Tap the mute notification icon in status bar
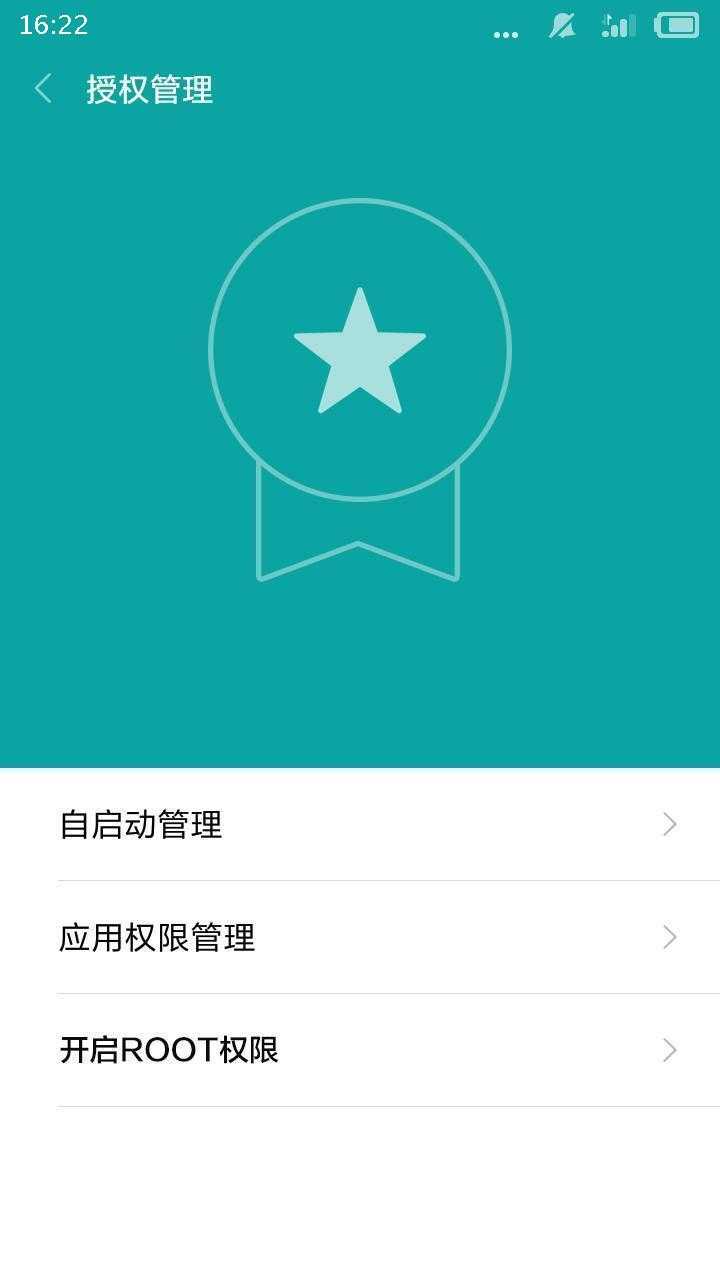The height and width of the screenshot is (1280, 720). [561, 27]
